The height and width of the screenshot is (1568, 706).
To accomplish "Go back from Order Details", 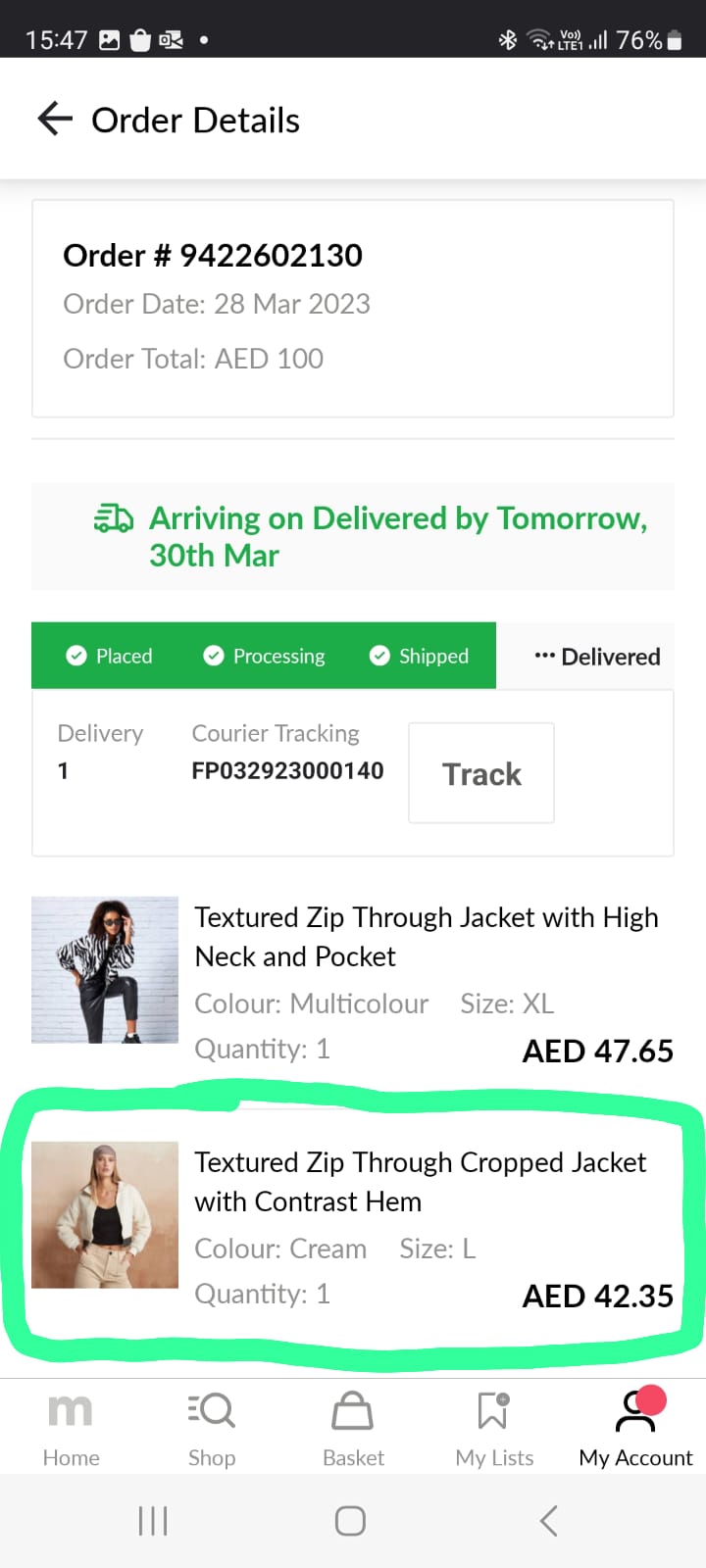I will 56,120.
